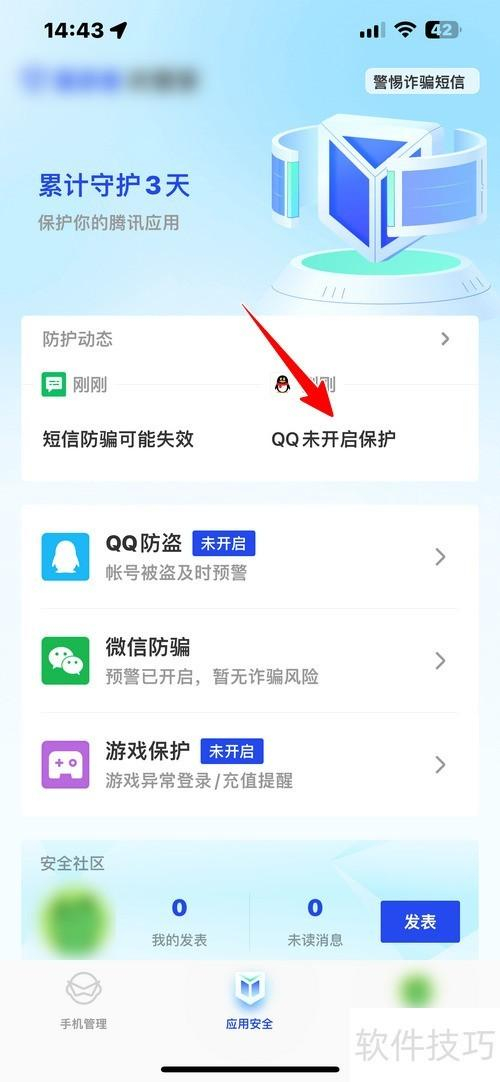Open 游戏保护 game protection settings

click(x=250, y=765)
